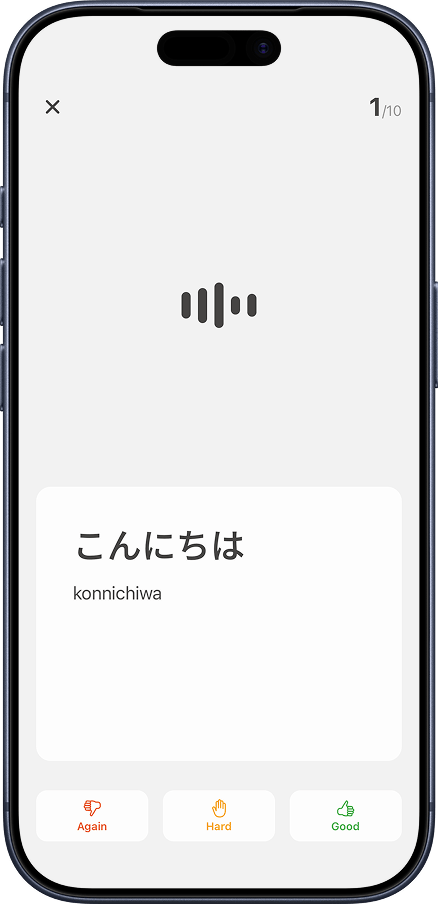Mark the card as Good
This screenshot has width=438, height=904.
click(x=346, y=815)
